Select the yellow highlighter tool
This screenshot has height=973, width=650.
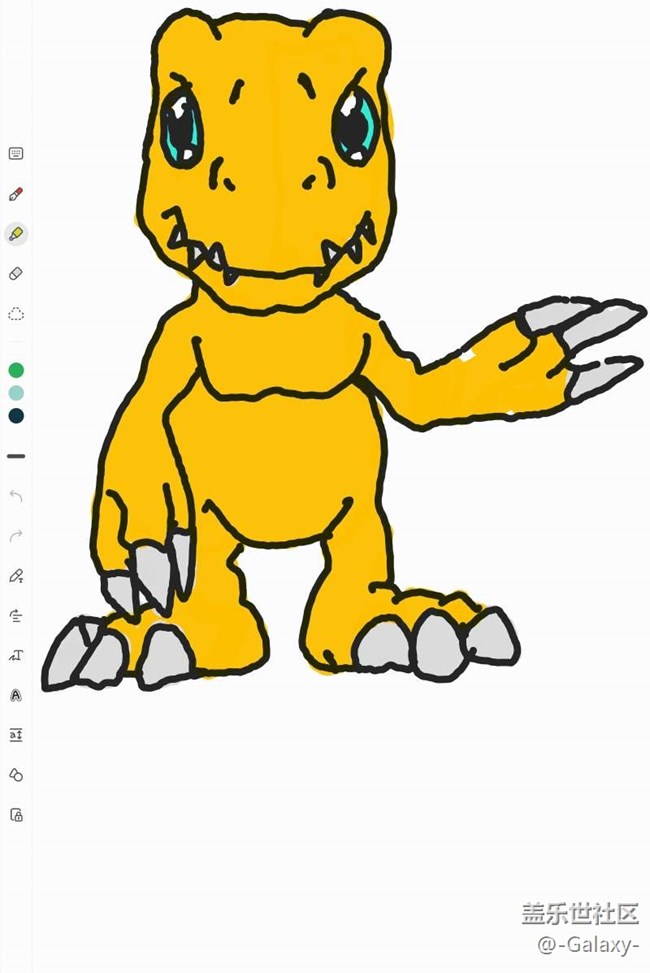[x=16, y=234]
